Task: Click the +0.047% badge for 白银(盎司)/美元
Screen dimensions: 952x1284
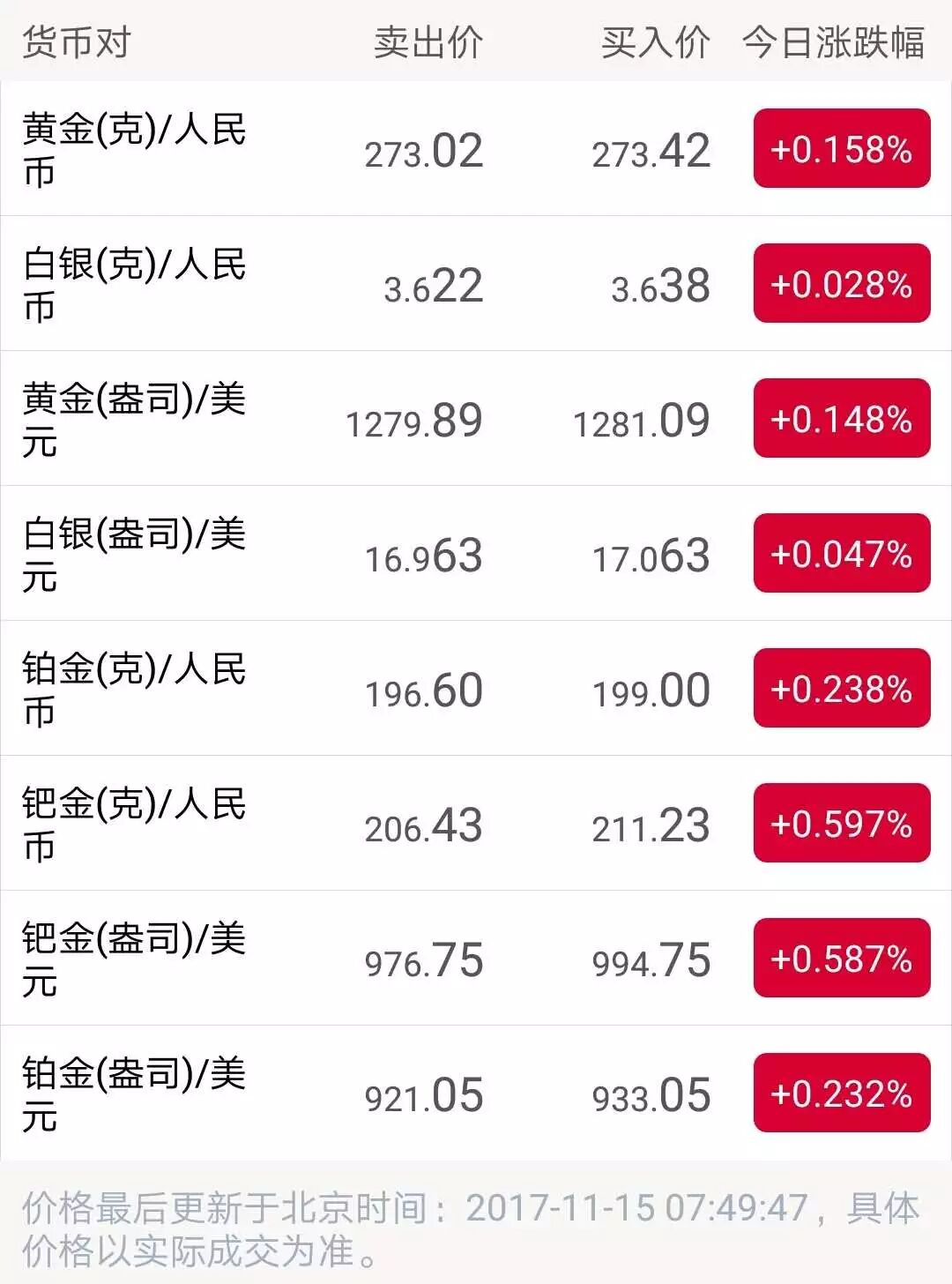Action: [840, 554]
